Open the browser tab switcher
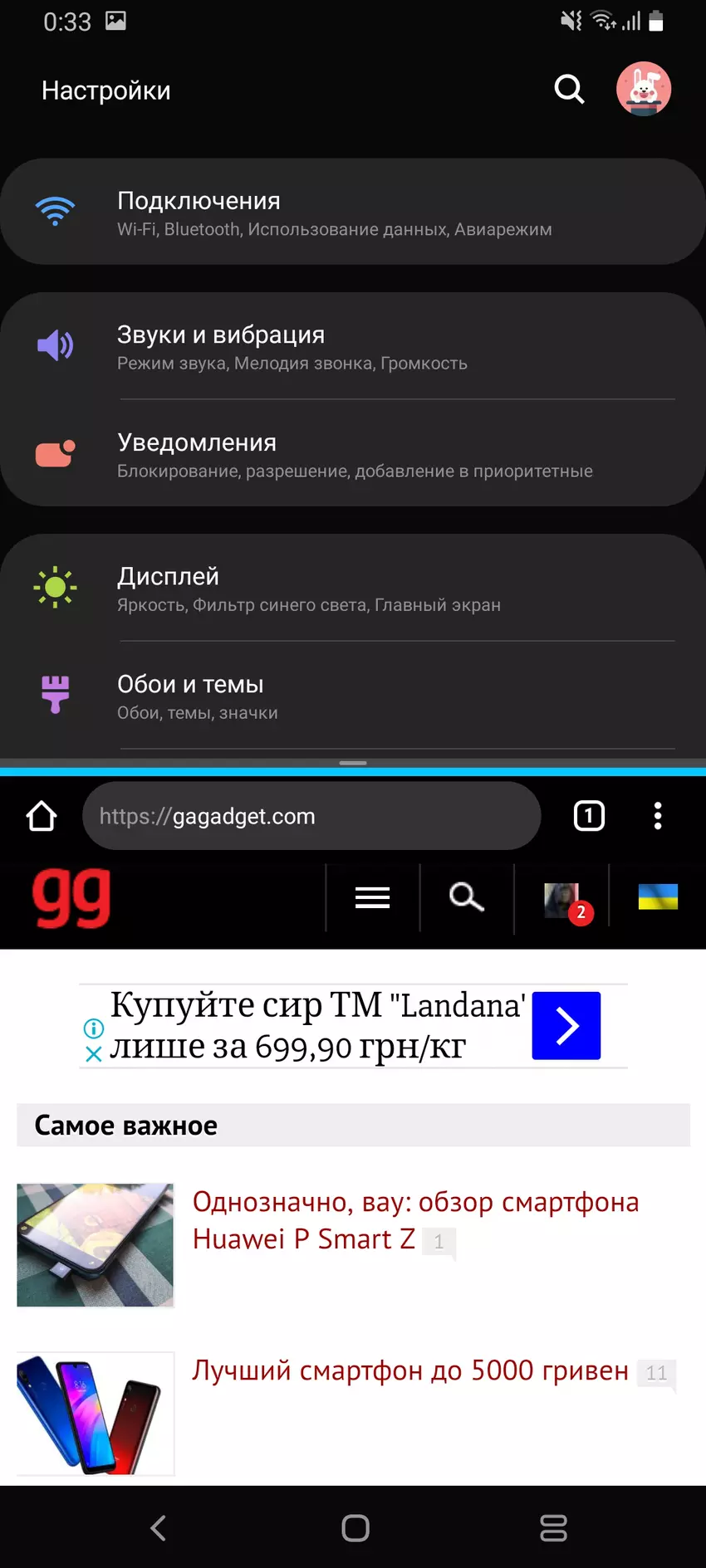This screenshot has width=706, height=1568. pos(589,816)
